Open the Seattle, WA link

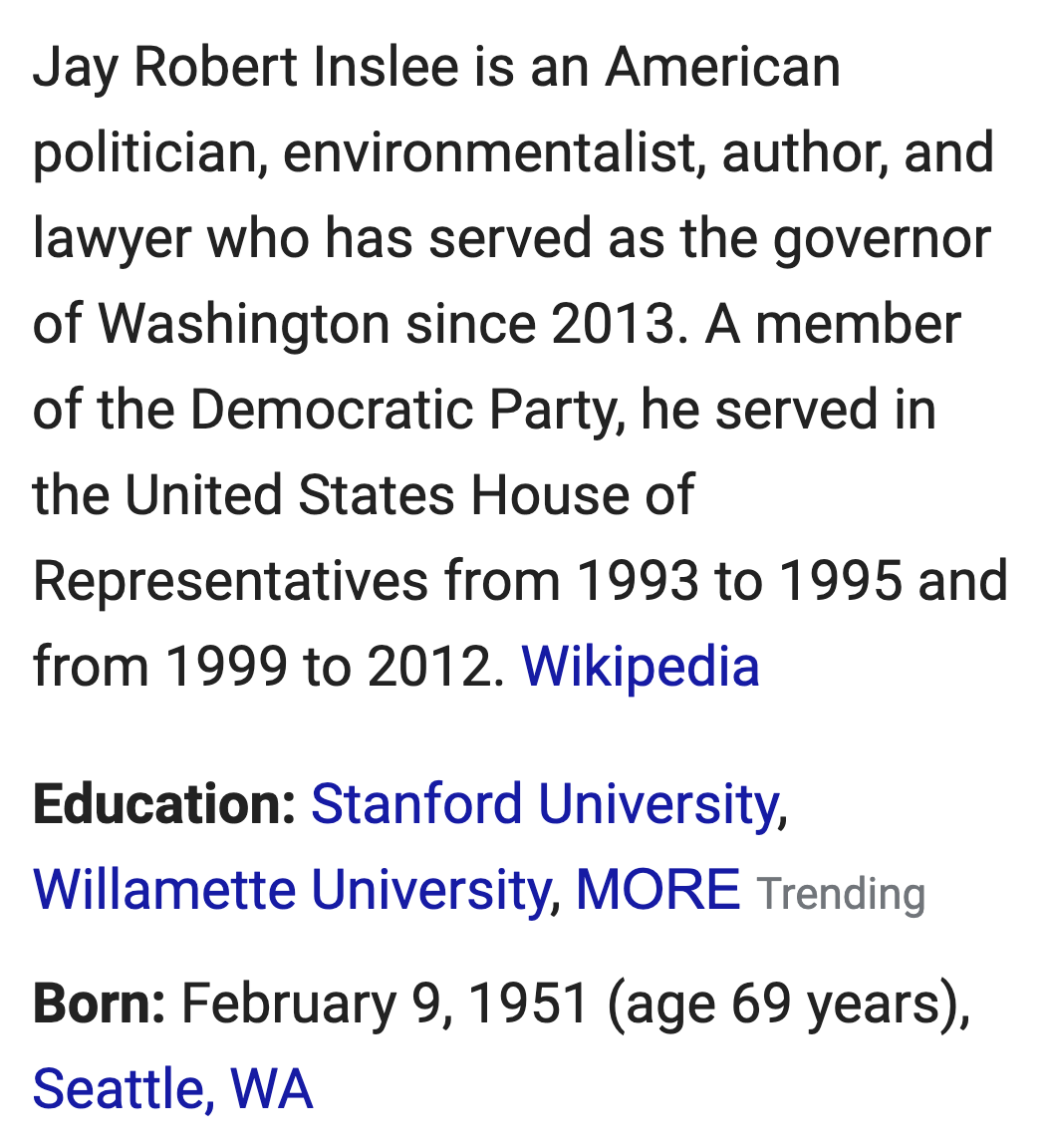pyautogui.click(x=172, y=1088)
